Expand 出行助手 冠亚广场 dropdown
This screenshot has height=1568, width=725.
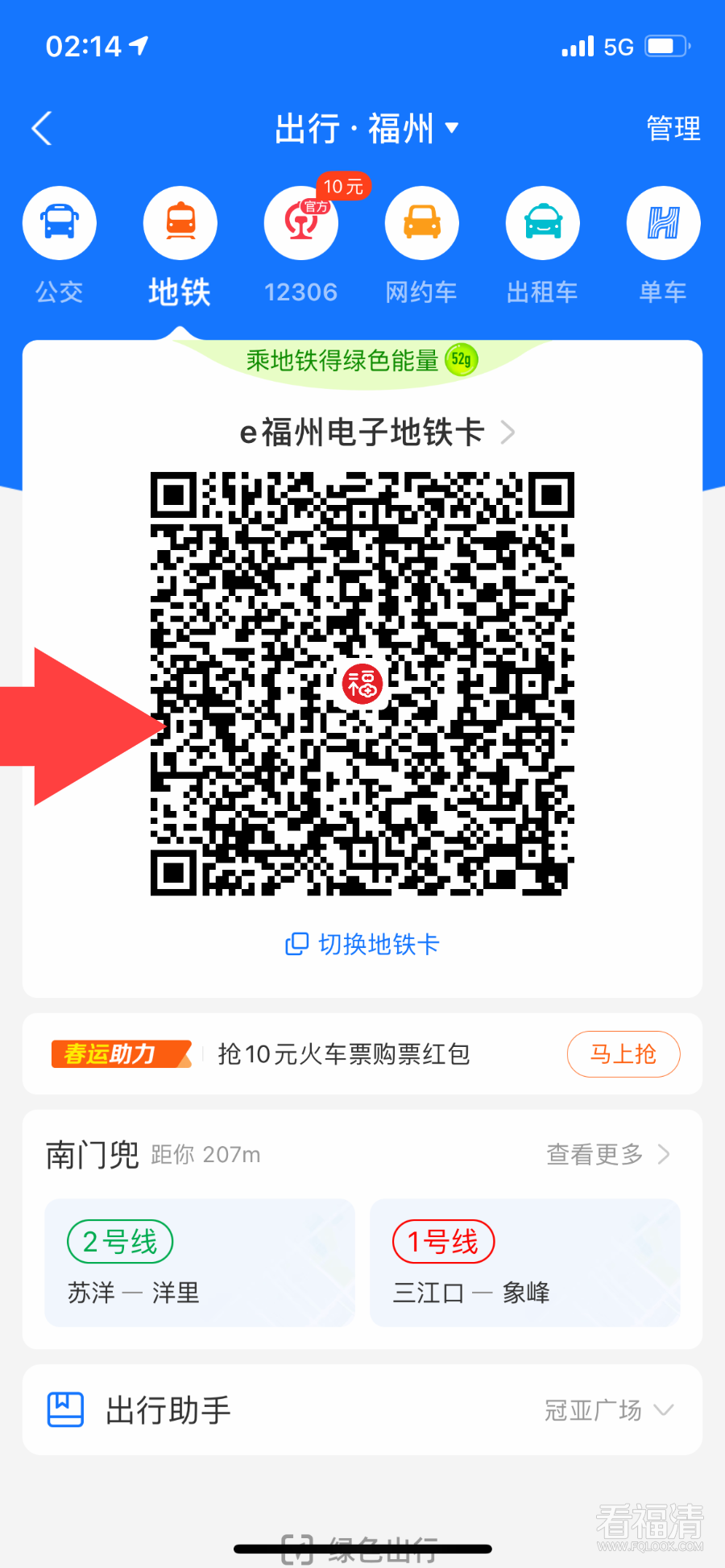(608, 1410)
